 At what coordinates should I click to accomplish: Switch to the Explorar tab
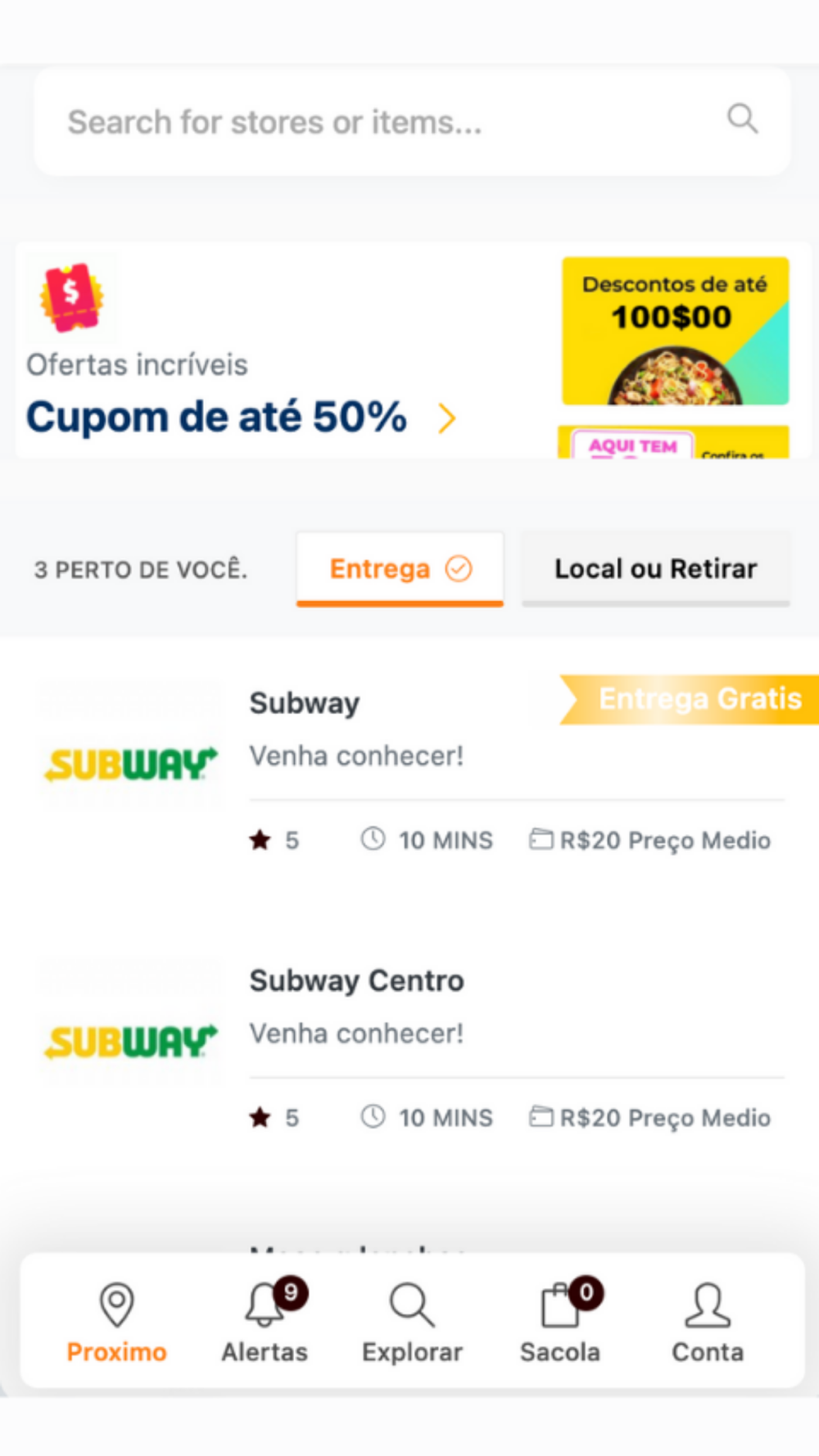click(x=412, y=1322)
